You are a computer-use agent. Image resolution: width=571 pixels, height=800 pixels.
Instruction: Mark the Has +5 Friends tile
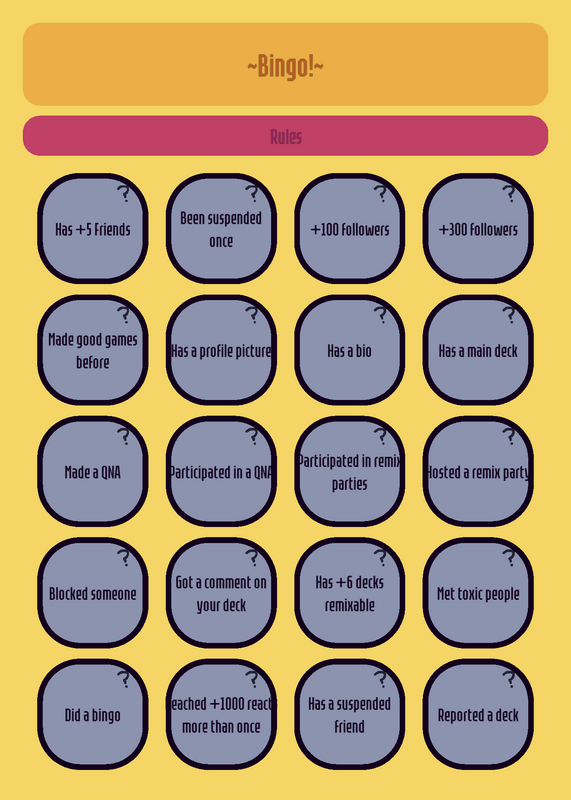[x=93, y=229]
